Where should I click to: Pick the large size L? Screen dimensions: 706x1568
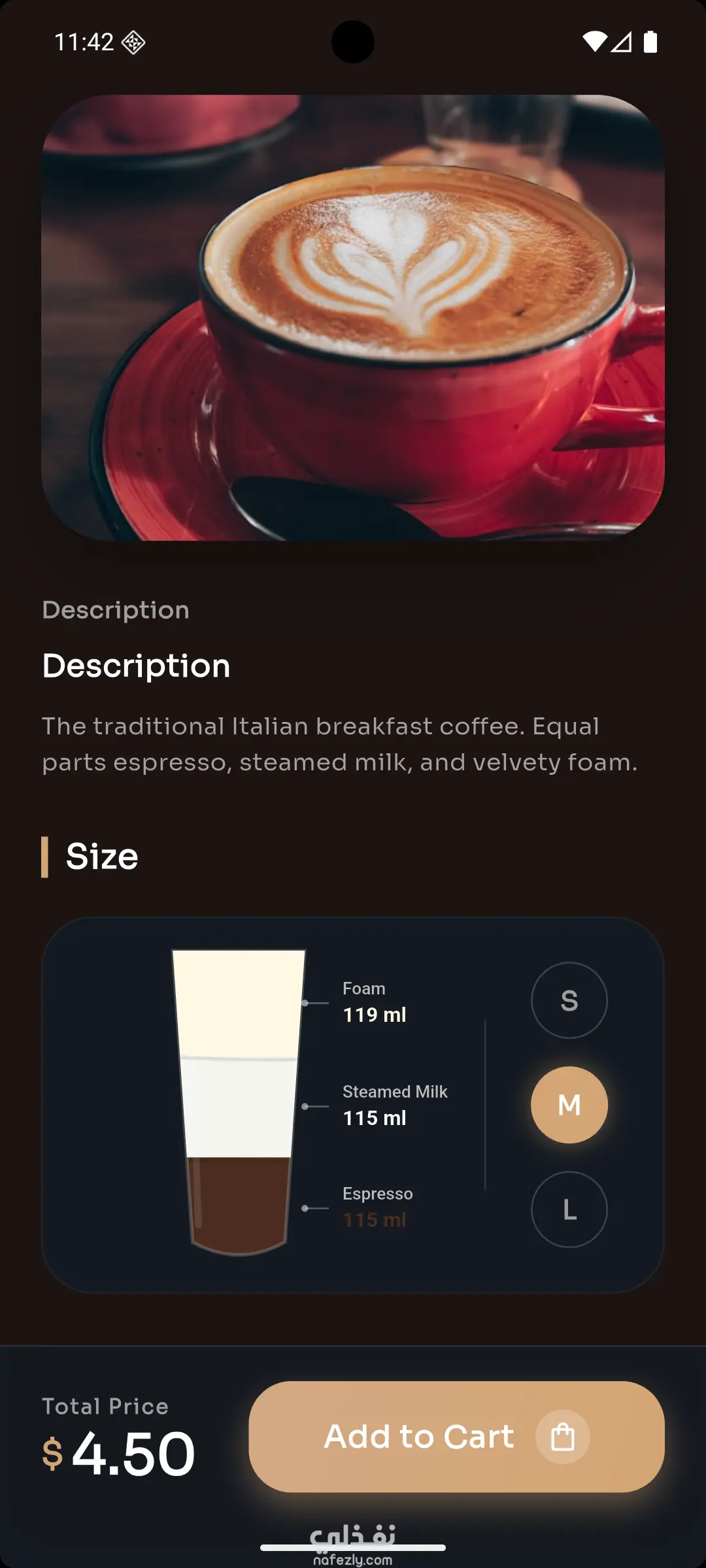tap(569, 1209)
